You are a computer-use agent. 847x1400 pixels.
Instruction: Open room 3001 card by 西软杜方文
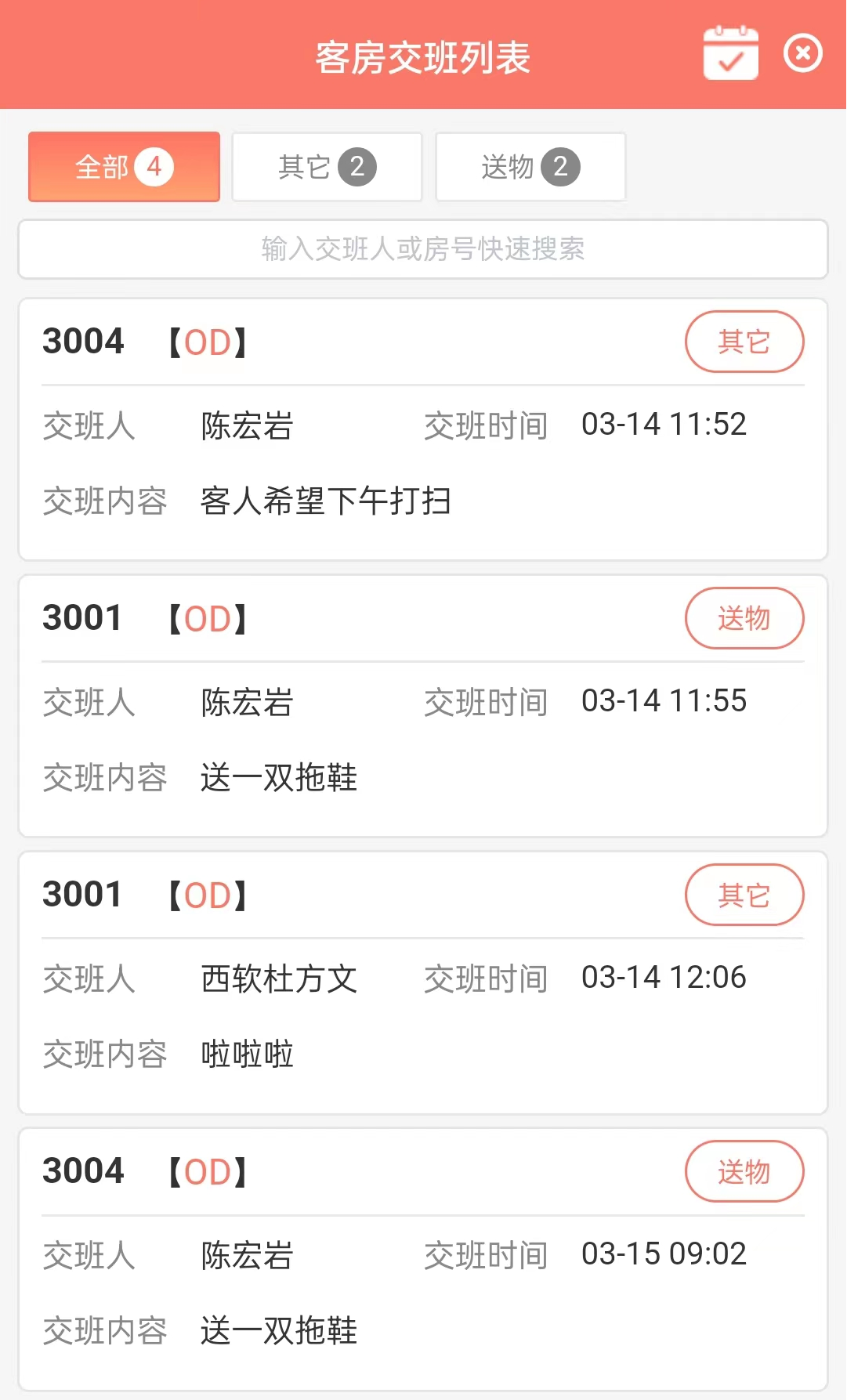(x=423, y=982)
